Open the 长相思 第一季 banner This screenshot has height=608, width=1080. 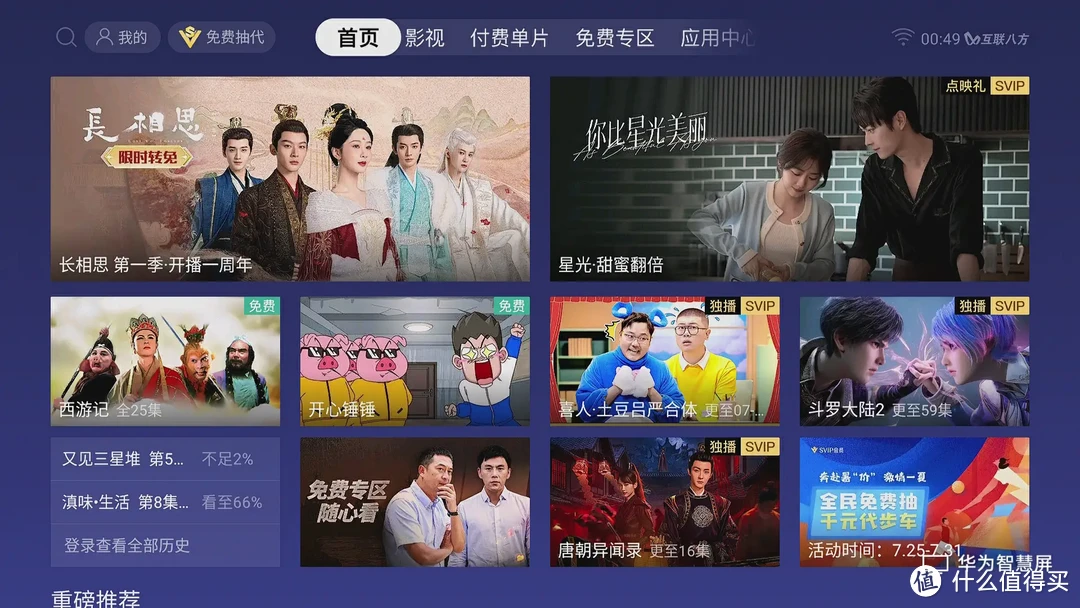(290, 179)
